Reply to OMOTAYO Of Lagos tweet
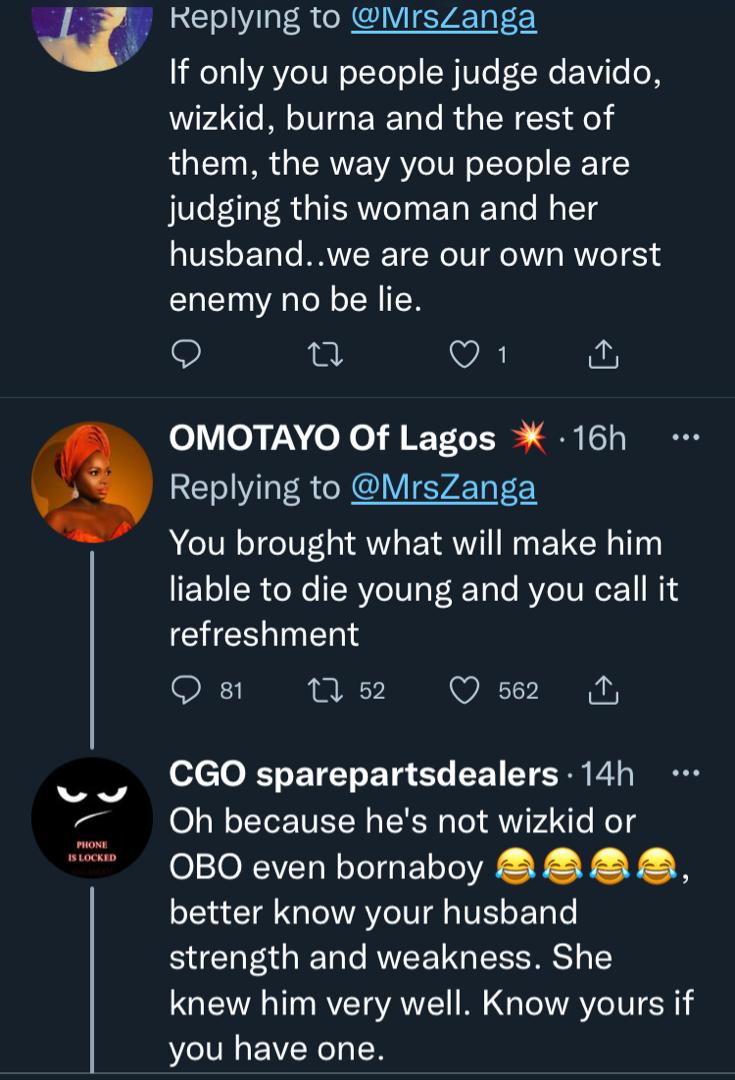 [187, 690]
